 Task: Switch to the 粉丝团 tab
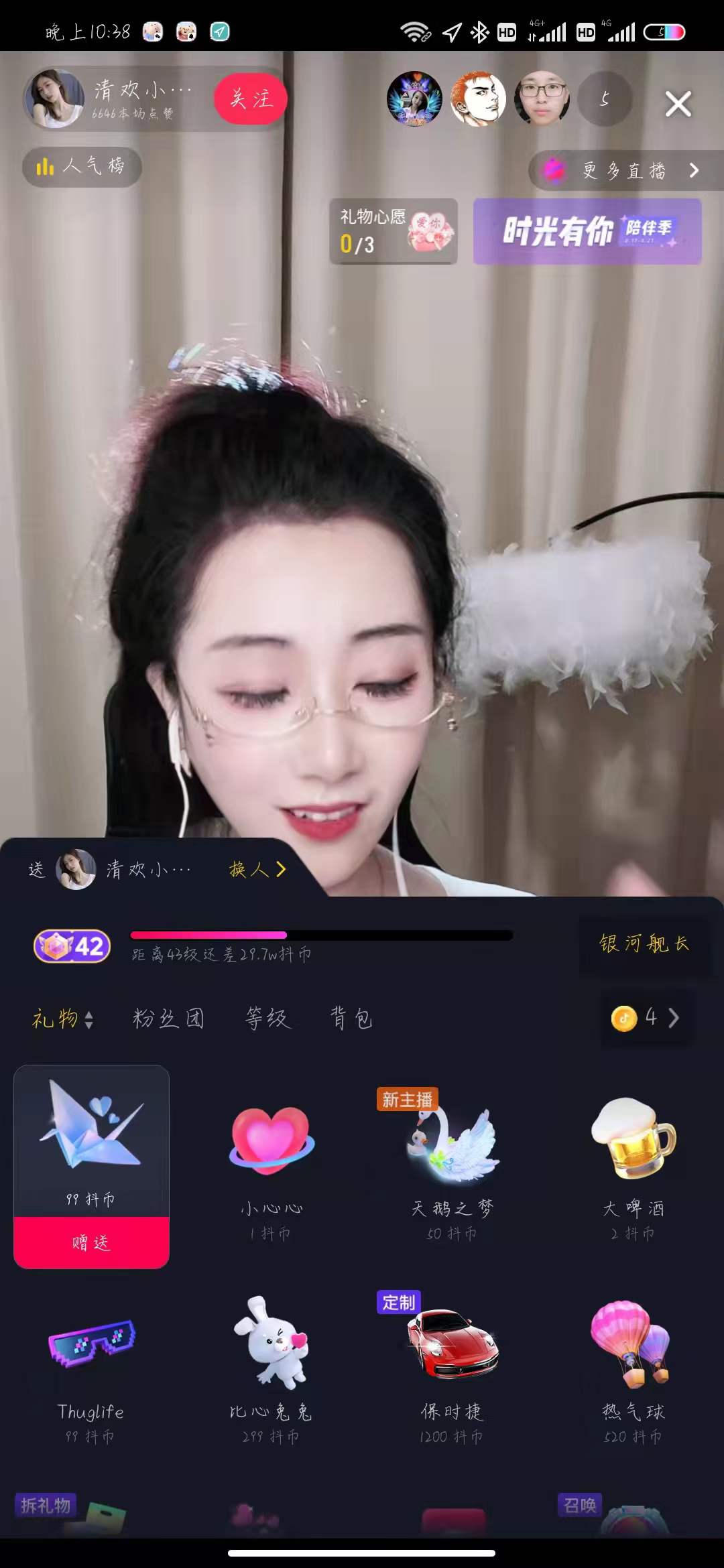pos(168,1019)
